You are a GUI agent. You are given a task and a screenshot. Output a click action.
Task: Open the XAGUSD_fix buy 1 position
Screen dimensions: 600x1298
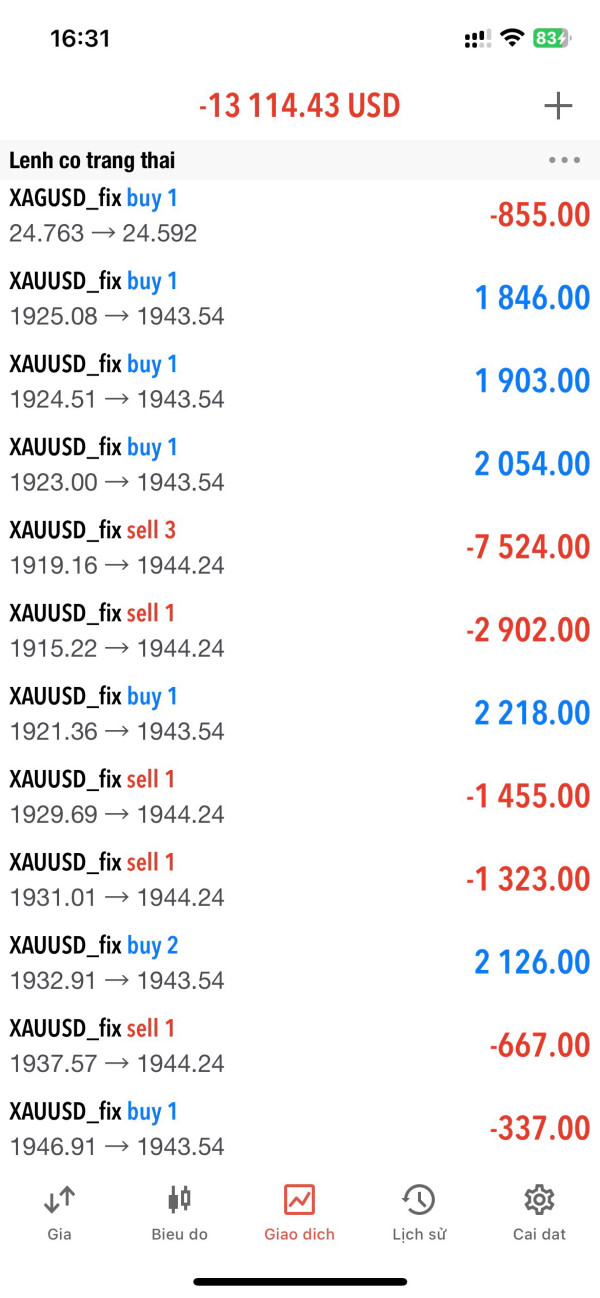pos(300,216)
